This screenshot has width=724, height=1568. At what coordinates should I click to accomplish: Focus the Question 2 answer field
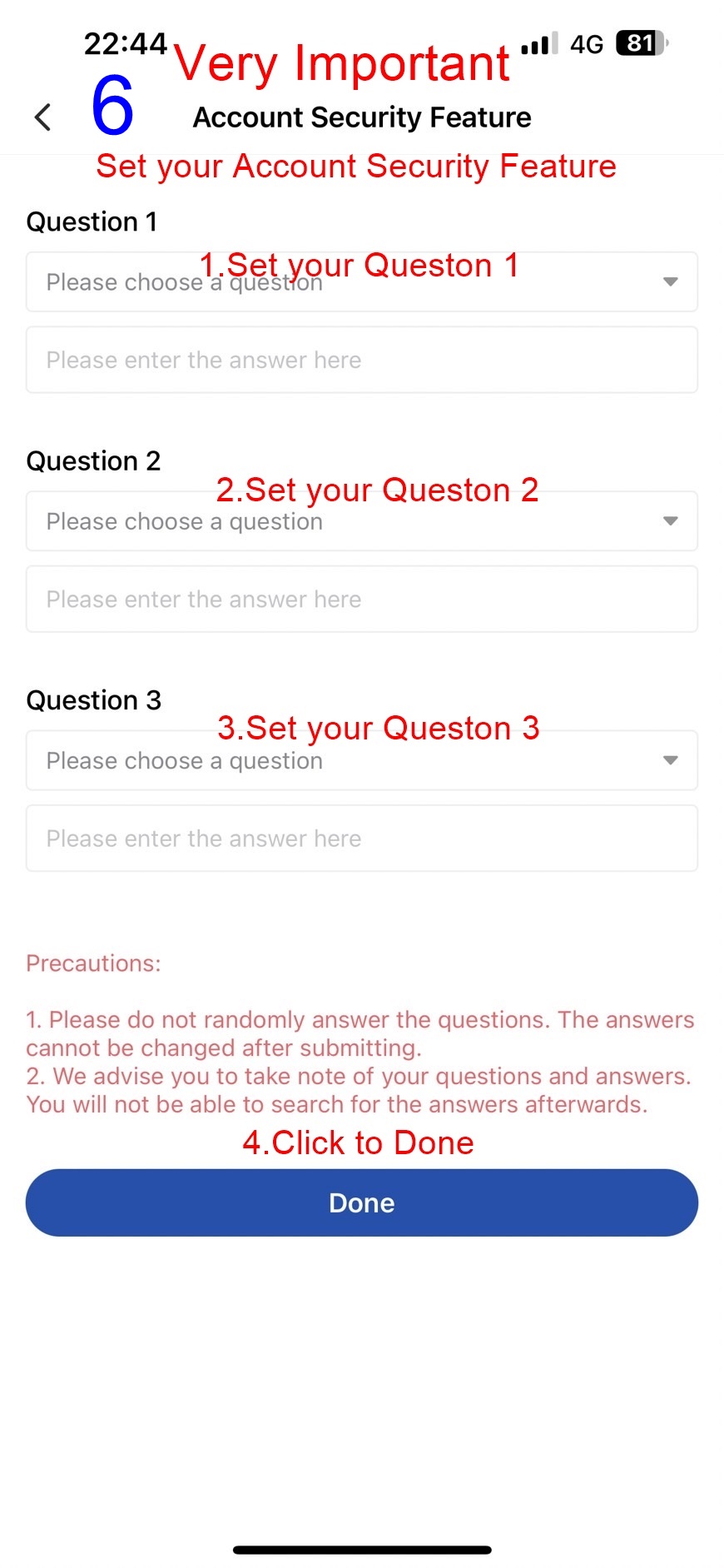pyautogui.click(x=361, y=599)
